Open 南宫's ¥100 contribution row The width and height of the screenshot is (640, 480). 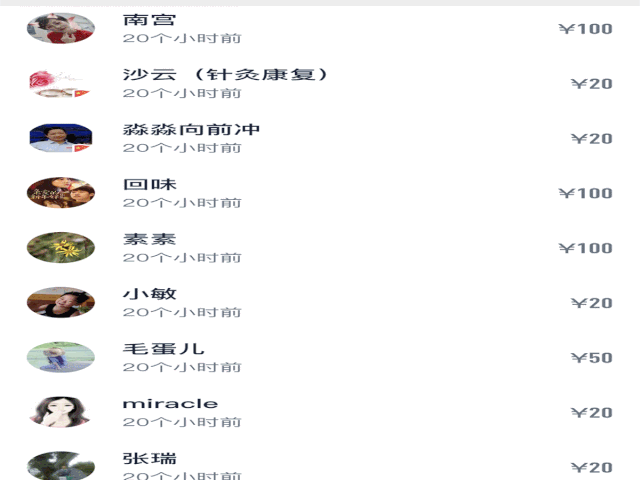pyautogui.click(x=320, y=28)
